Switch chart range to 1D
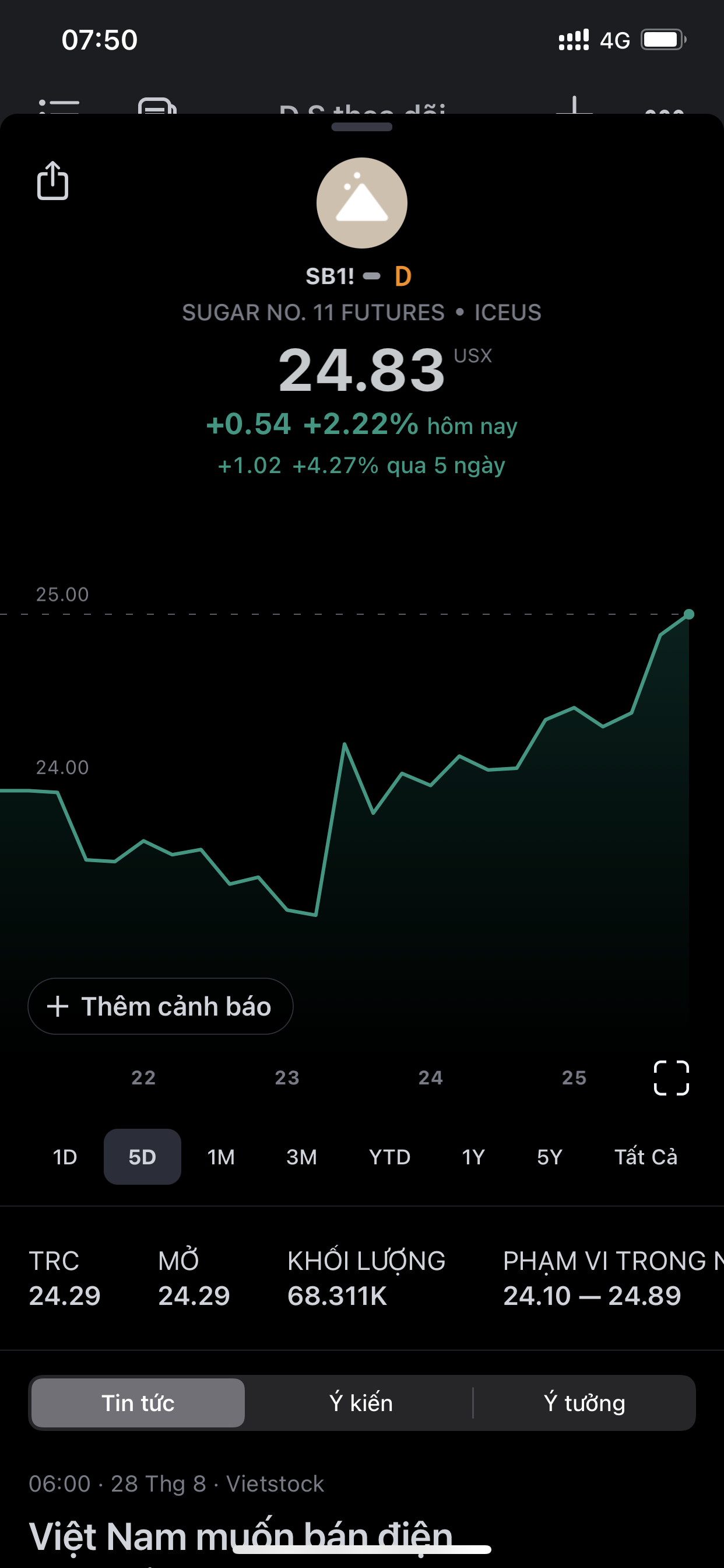Viewport: 724px width, 1568px height. [65, 1157]
